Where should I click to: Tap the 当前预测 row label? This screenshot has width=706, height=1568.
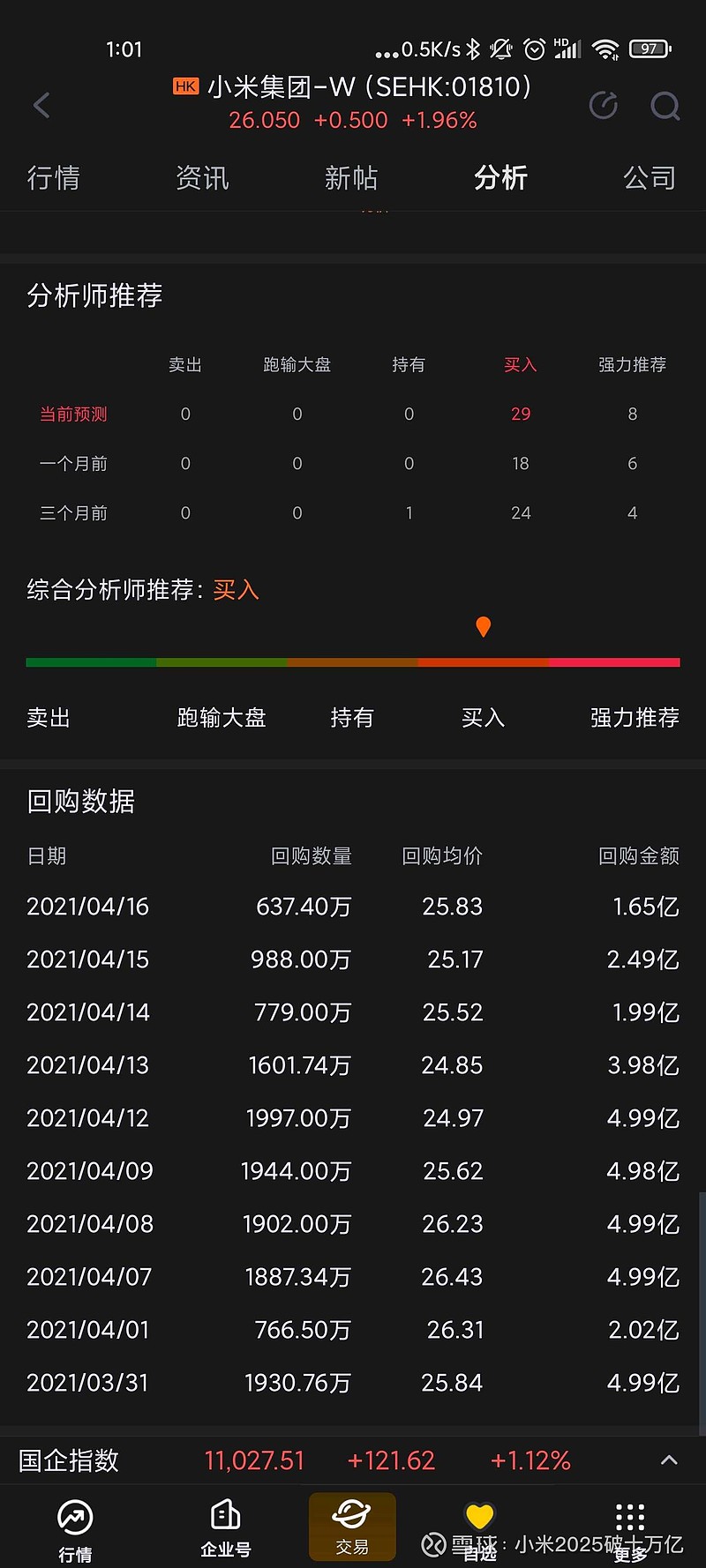(x=72, y=414)
